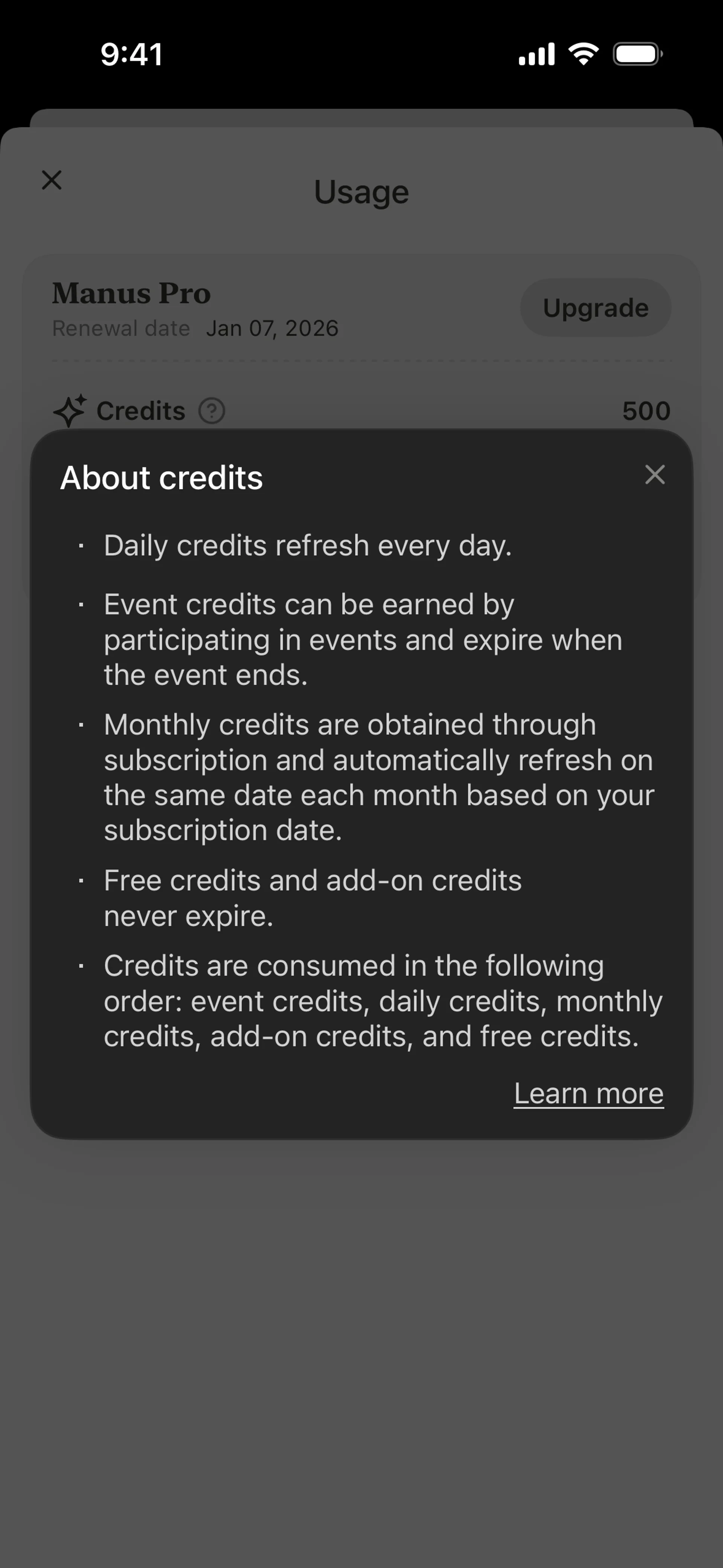
Task: Close the About credits popup
Action: [x=654, y=475]
